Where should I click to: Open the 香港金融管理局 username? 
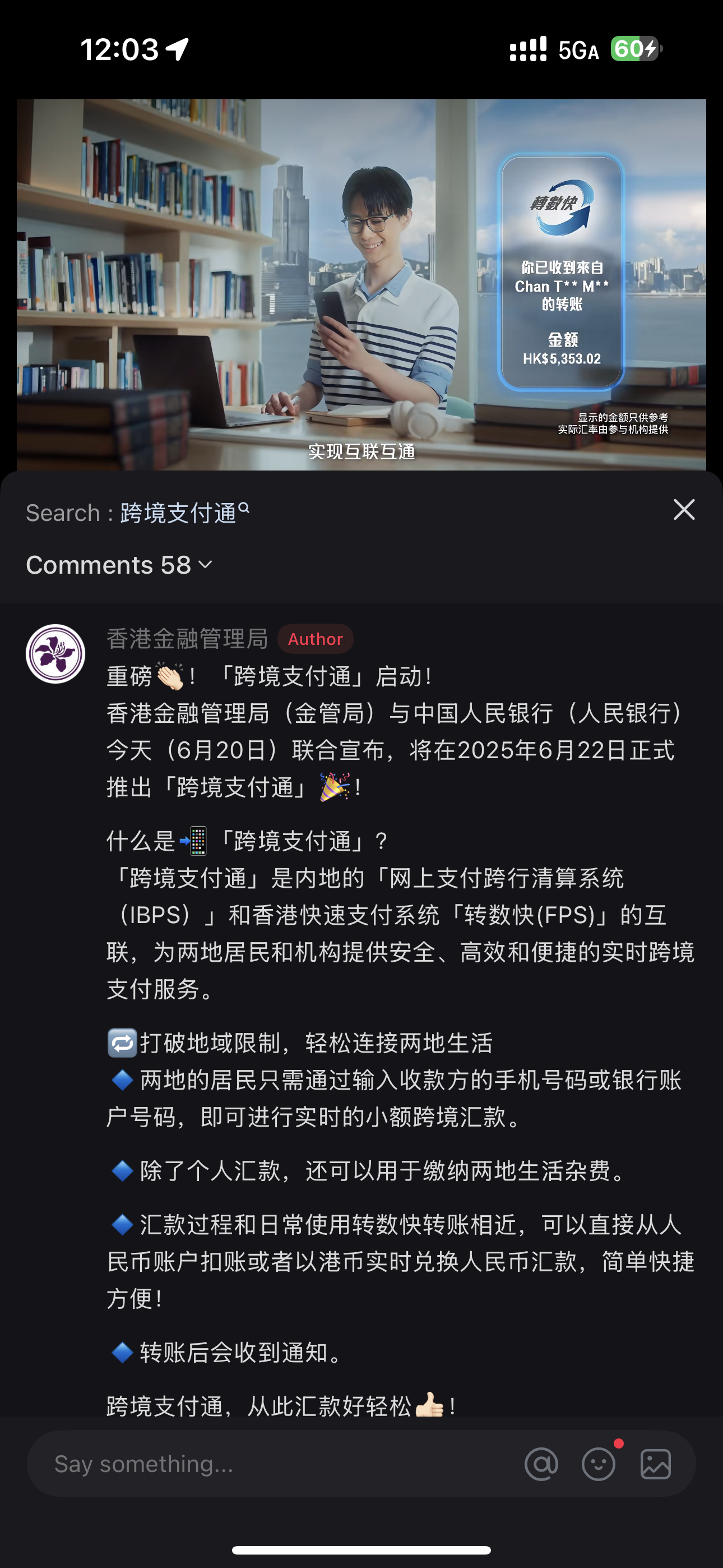(187, 639)
